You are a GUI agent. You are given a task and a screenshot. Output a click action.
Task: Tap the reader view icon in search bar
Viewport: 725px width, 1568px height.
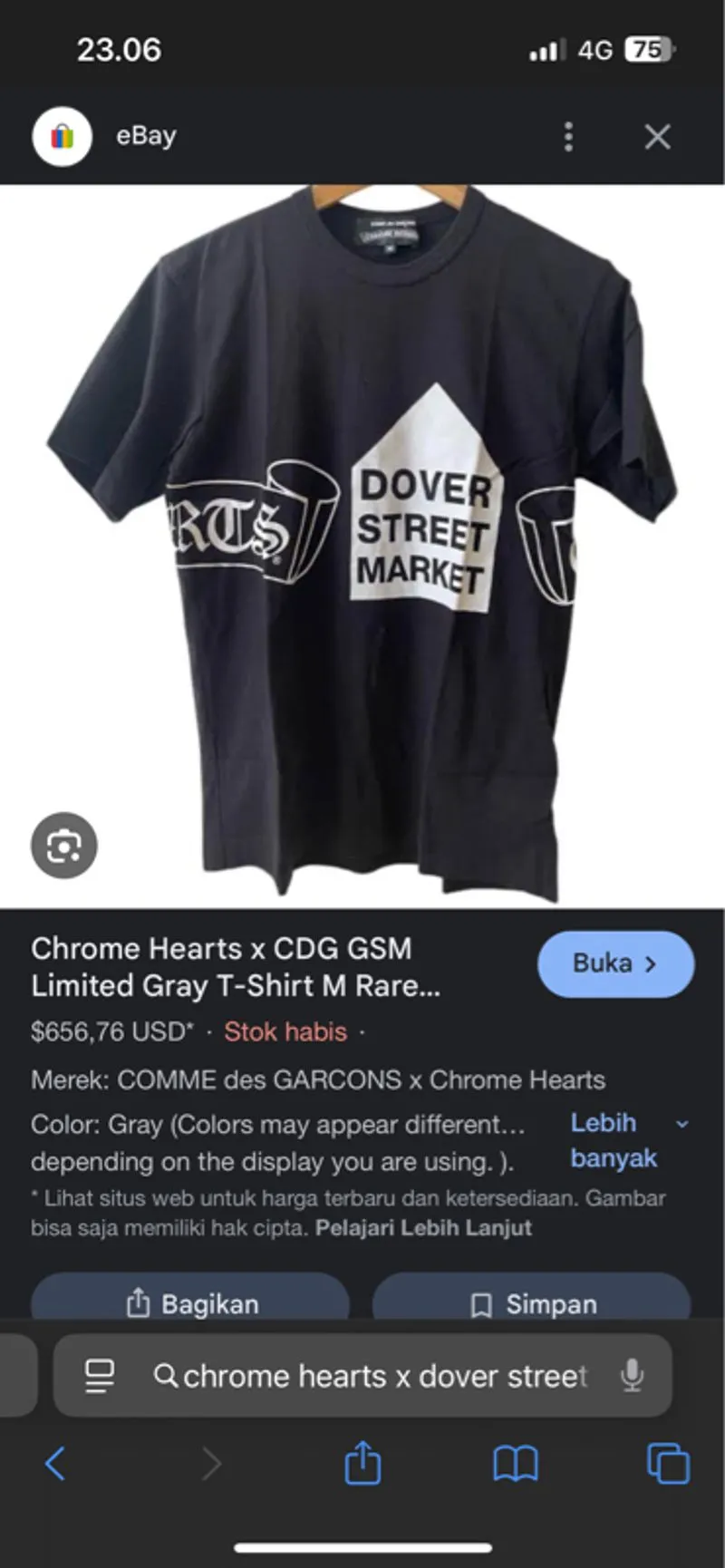point(98,1375)
